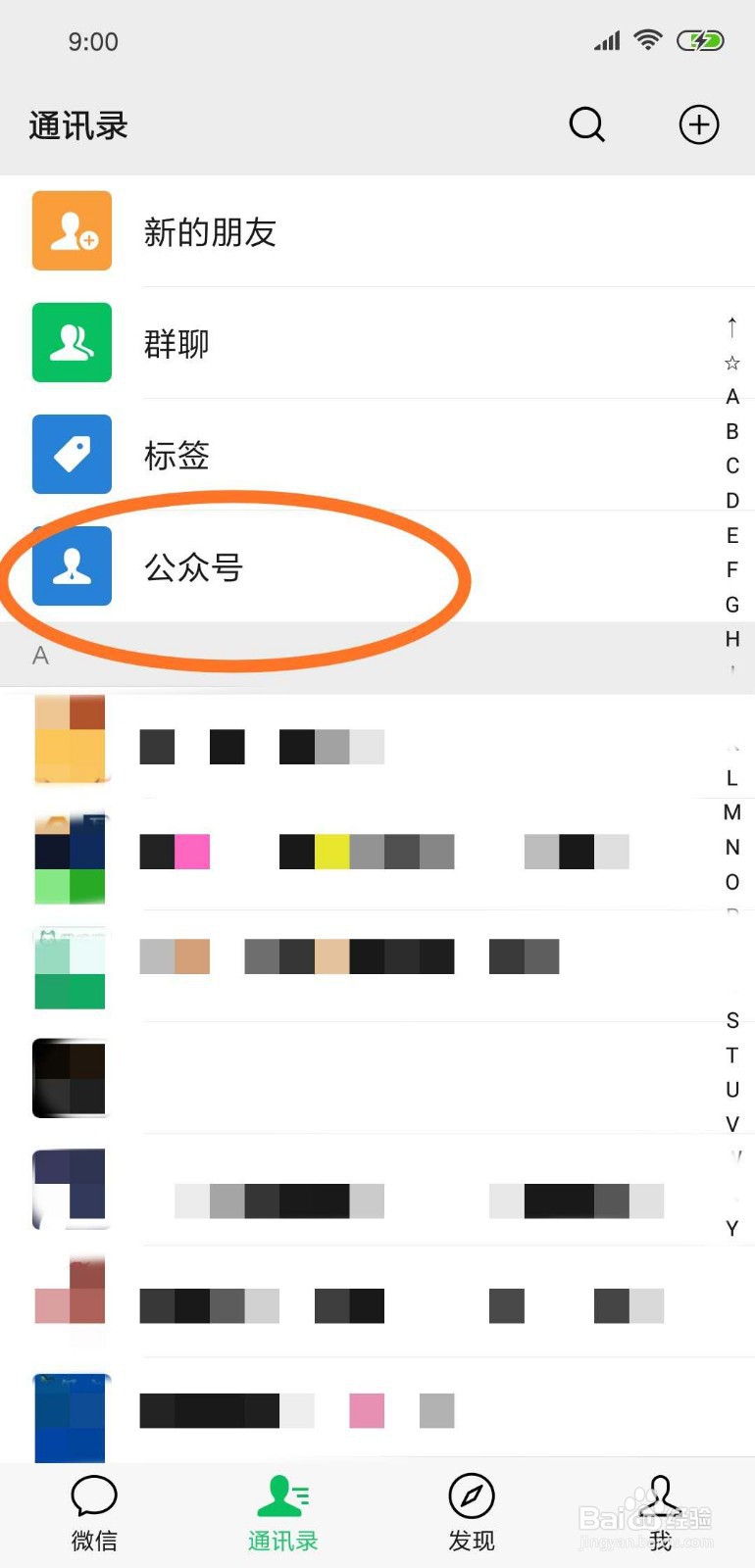Jump to letter A in index
This screenshot has height=1568, width=755.
[731, 397]
